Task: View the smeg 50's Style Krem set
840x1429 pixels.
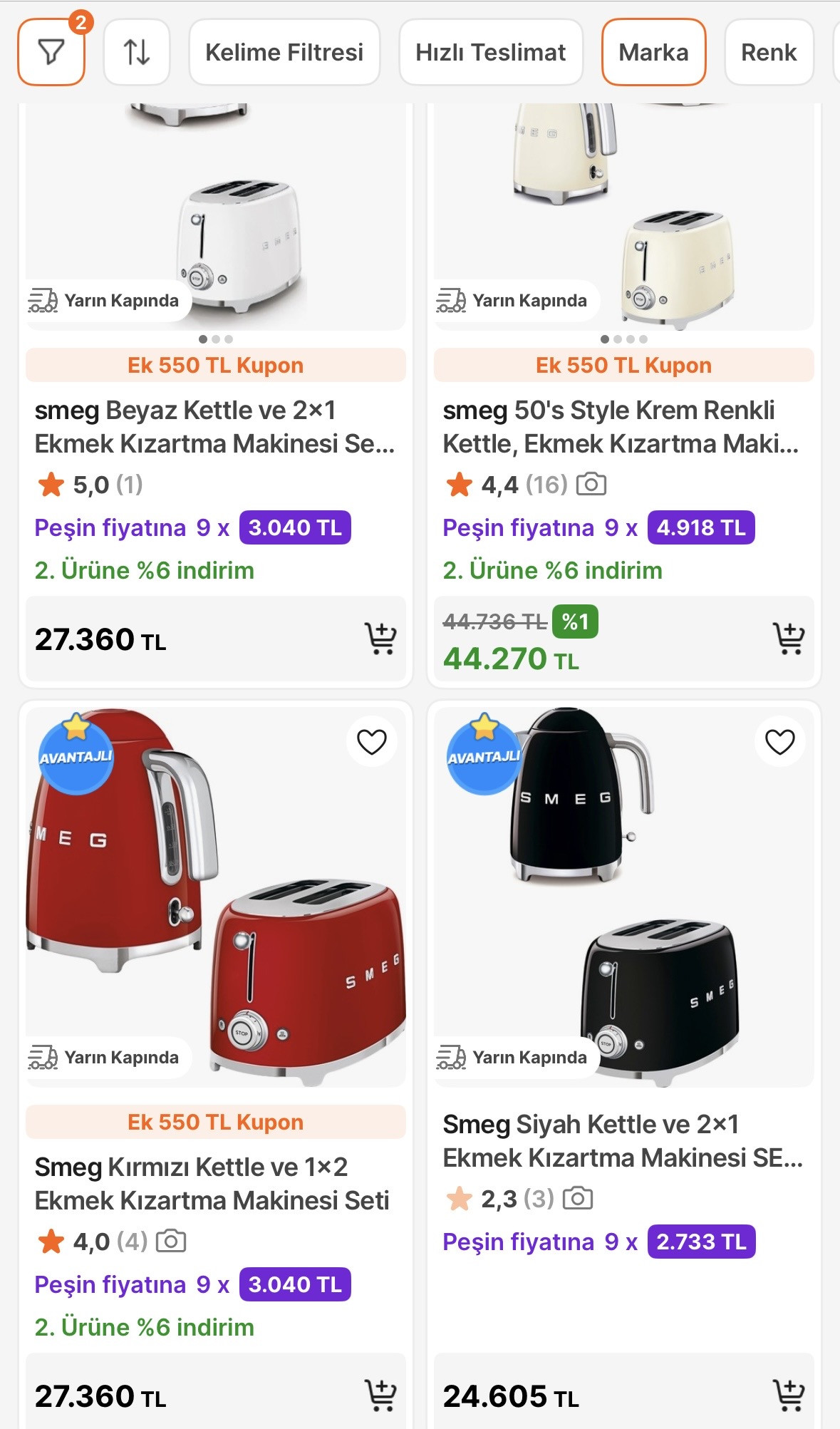Action: [x=621, y=427]
